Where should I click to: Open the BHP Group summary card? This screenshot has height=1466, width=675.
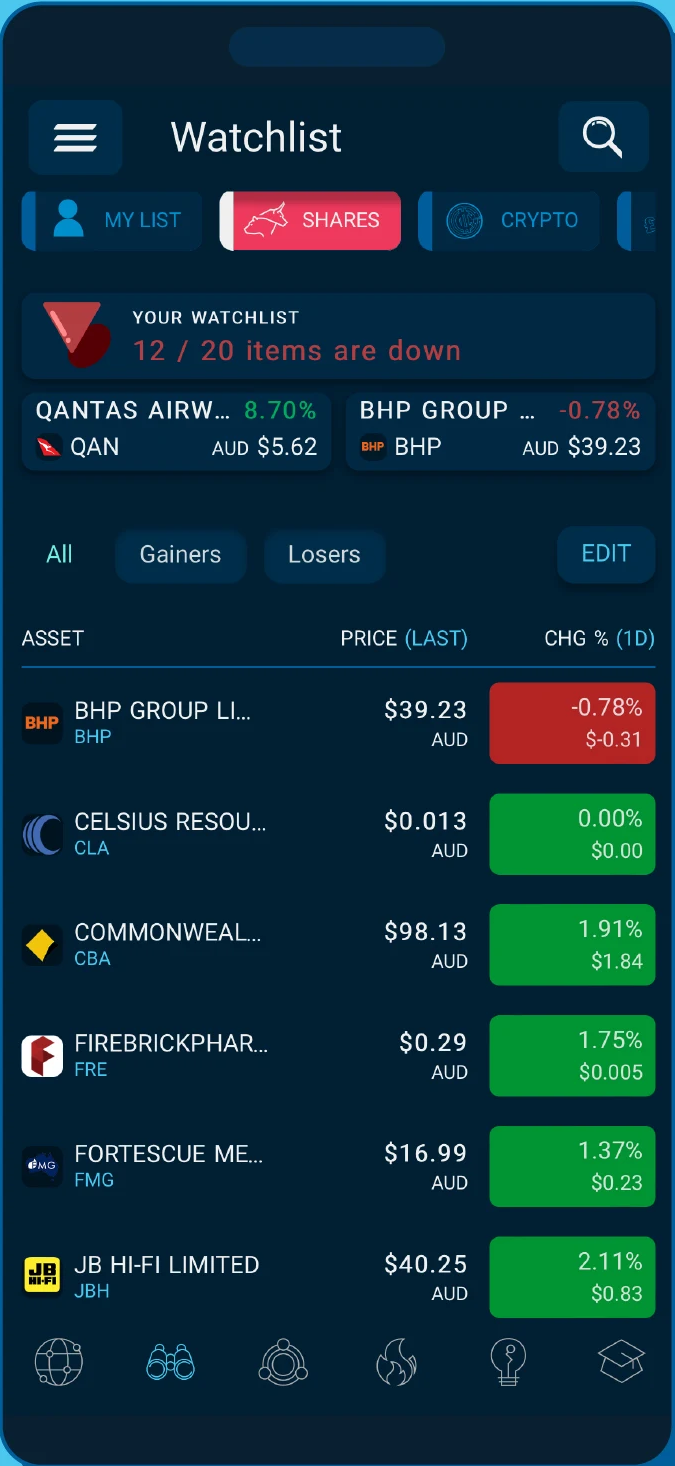pyautogui.click(x=500, y=430)
